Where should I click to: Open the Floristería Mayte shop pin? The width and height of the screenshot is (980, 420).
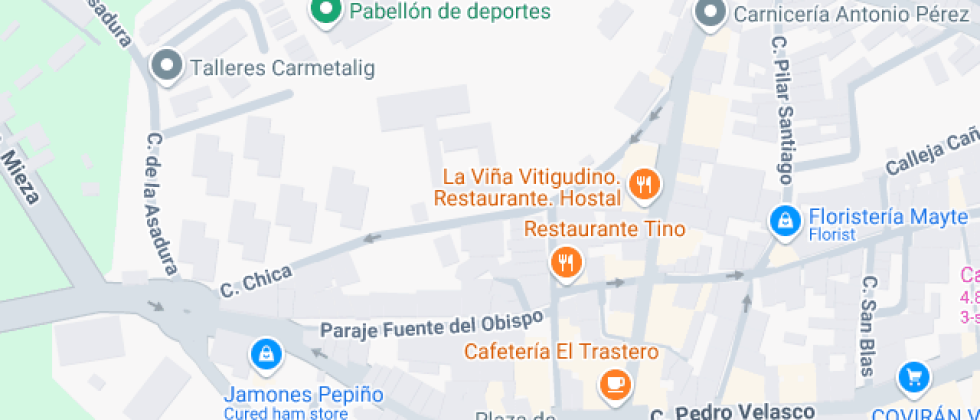point(785,220)
